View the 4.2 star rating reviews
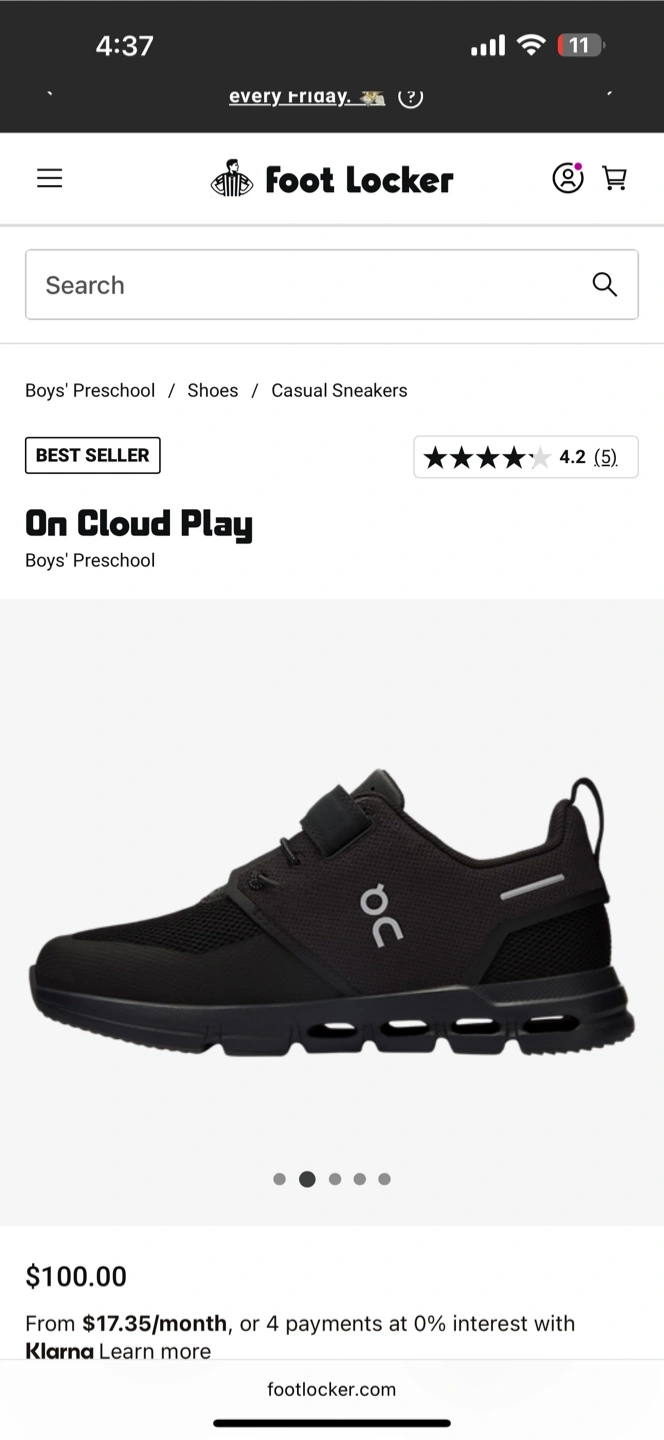This screenshot has width=664, height=1440. pyautogui.click(x=526, y=457)
